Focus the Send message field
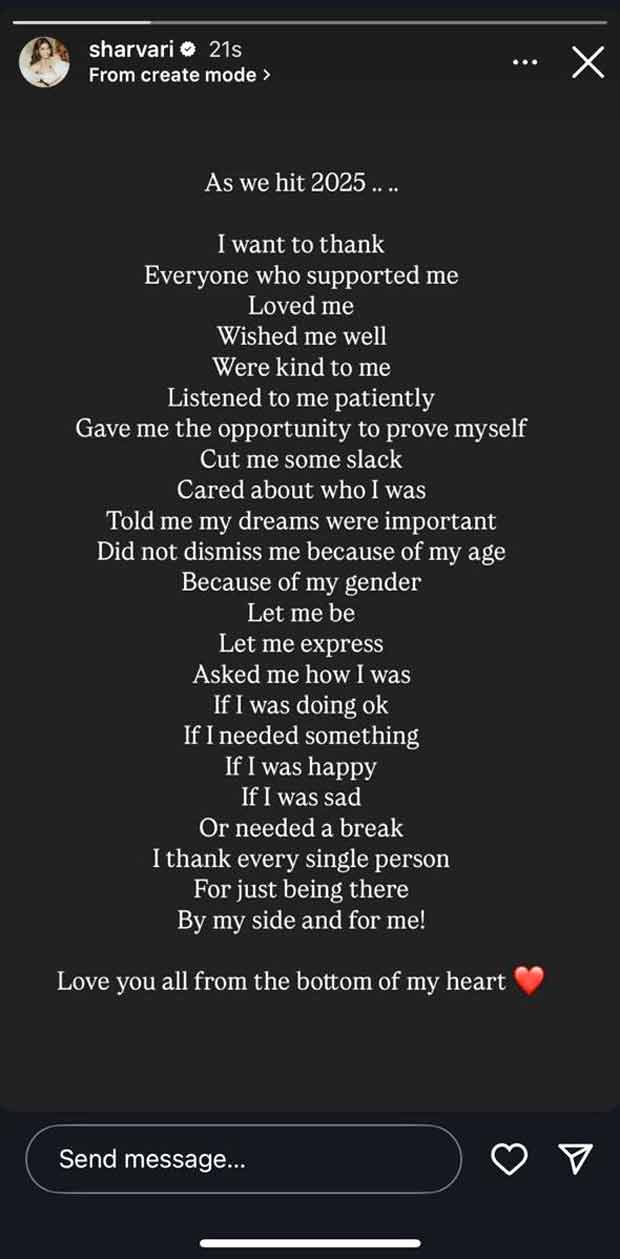 click(x=243, y=1159)
